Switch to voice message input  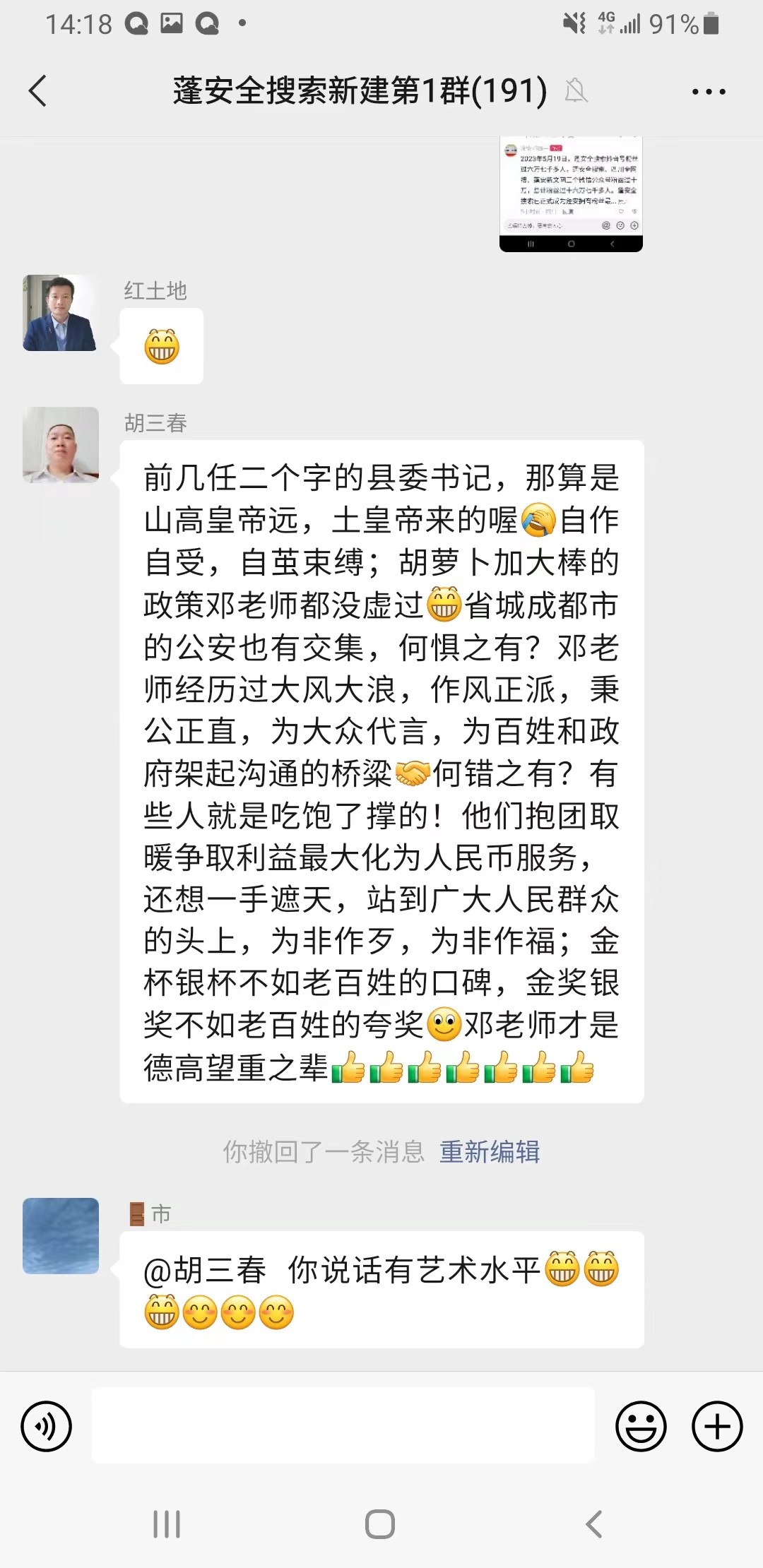coord(47,1426)
